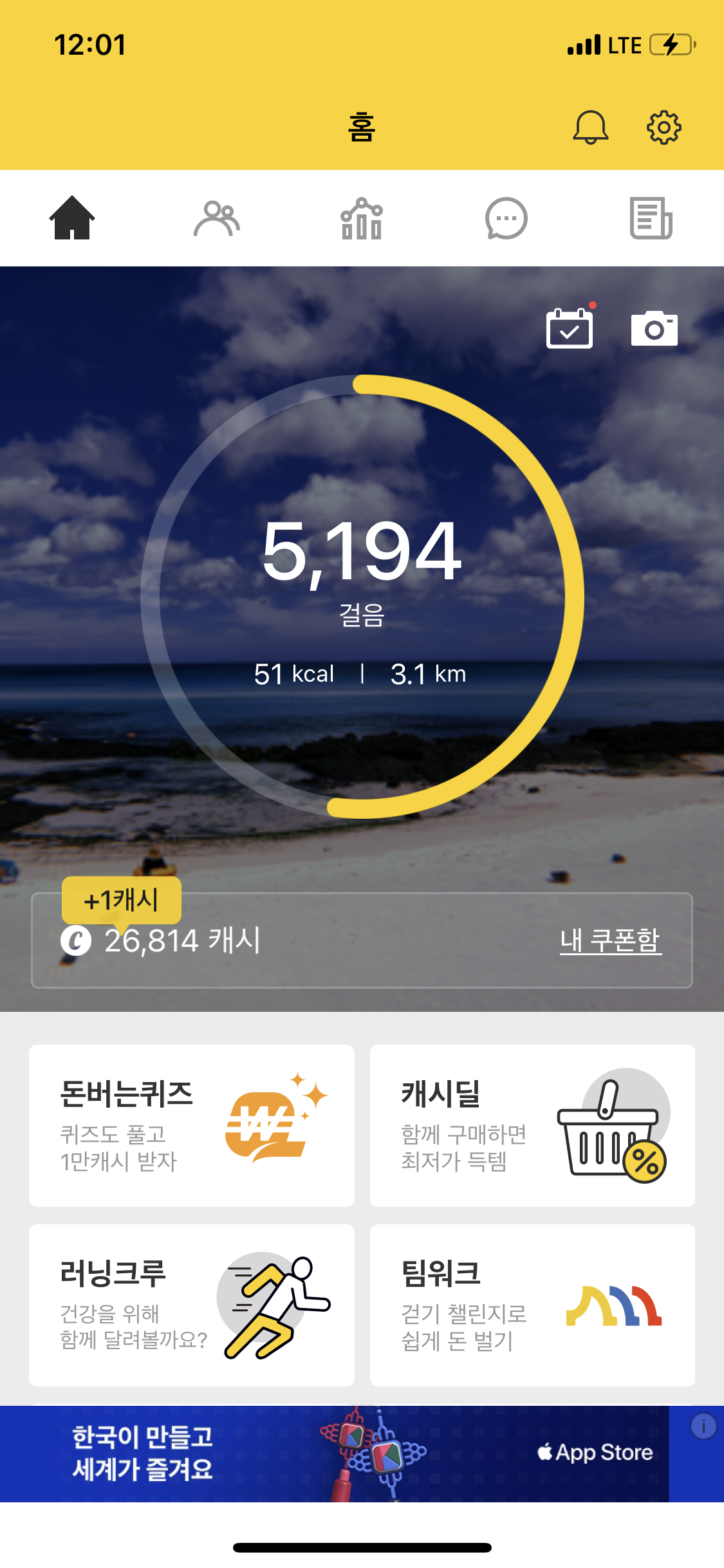Open the 캐시딜 shopping card
Image resolution: width=724 pixels, height=1568 pixels.
tap(532, 1125)
